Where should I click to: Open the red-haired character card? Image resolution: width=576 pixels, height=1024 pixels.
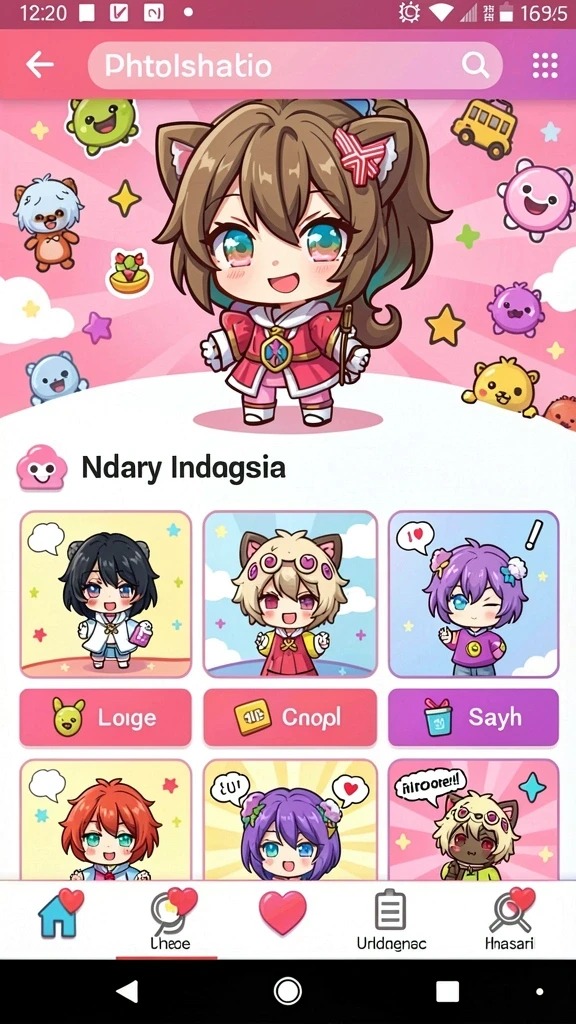click(x=106, y=819)
